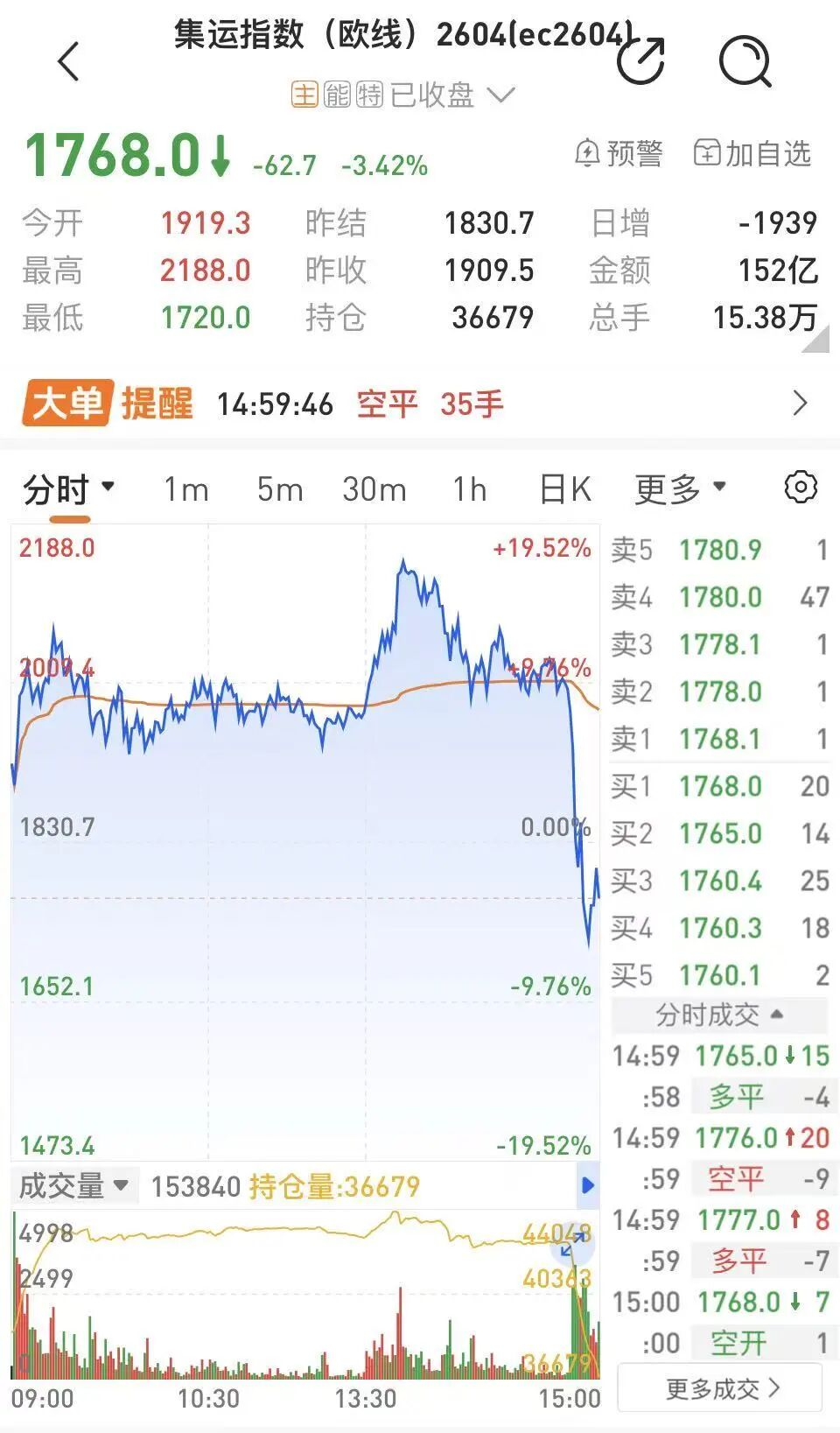Open the 大单提醒 details row
840x1433 pixels.
pyautogui.click(x=799, y=404)
